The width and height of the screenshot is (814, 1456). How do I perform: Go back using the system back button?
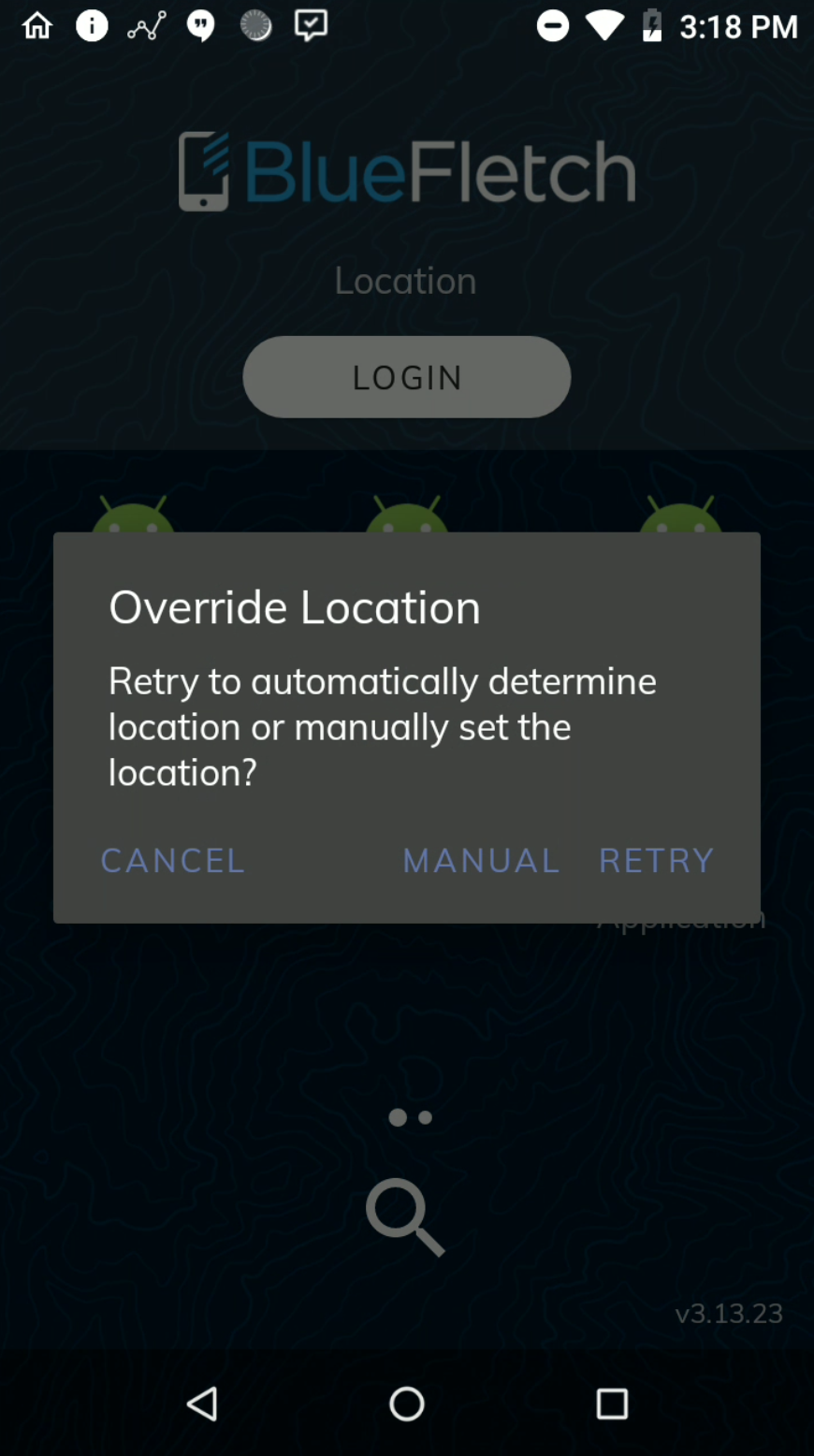click(202, 1404)
